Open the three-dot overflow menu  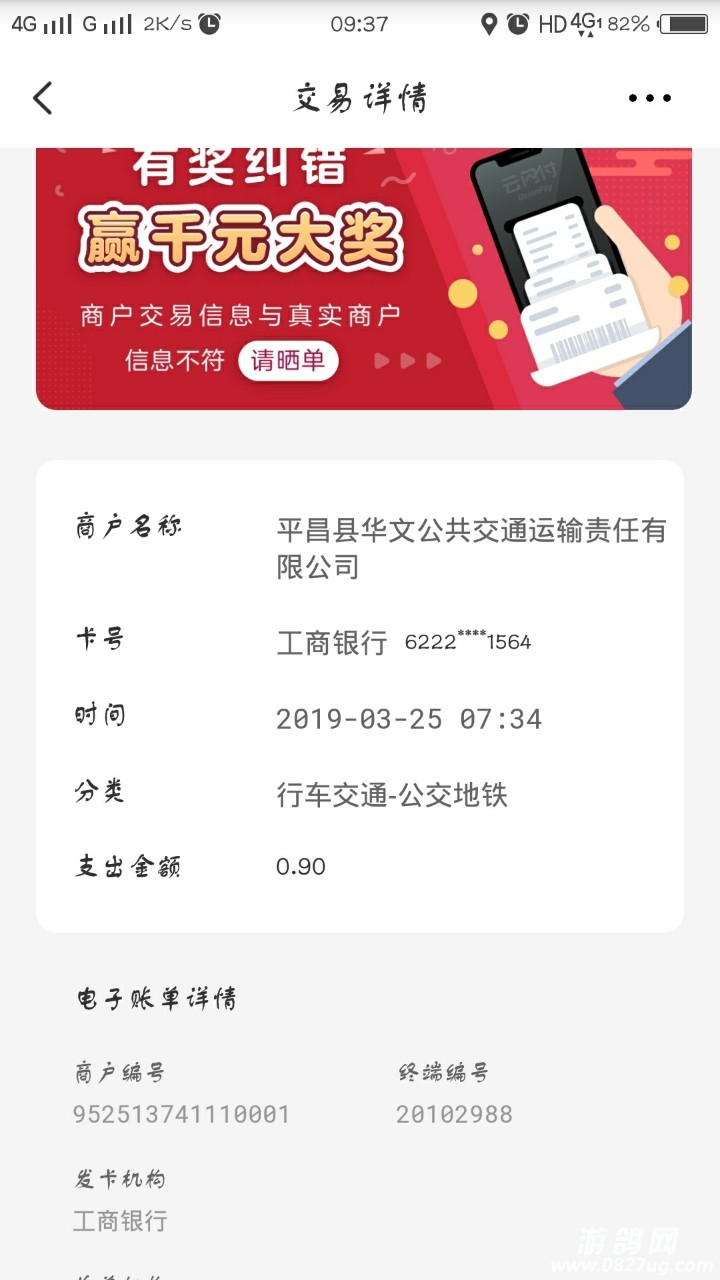(x=649, y=98)
